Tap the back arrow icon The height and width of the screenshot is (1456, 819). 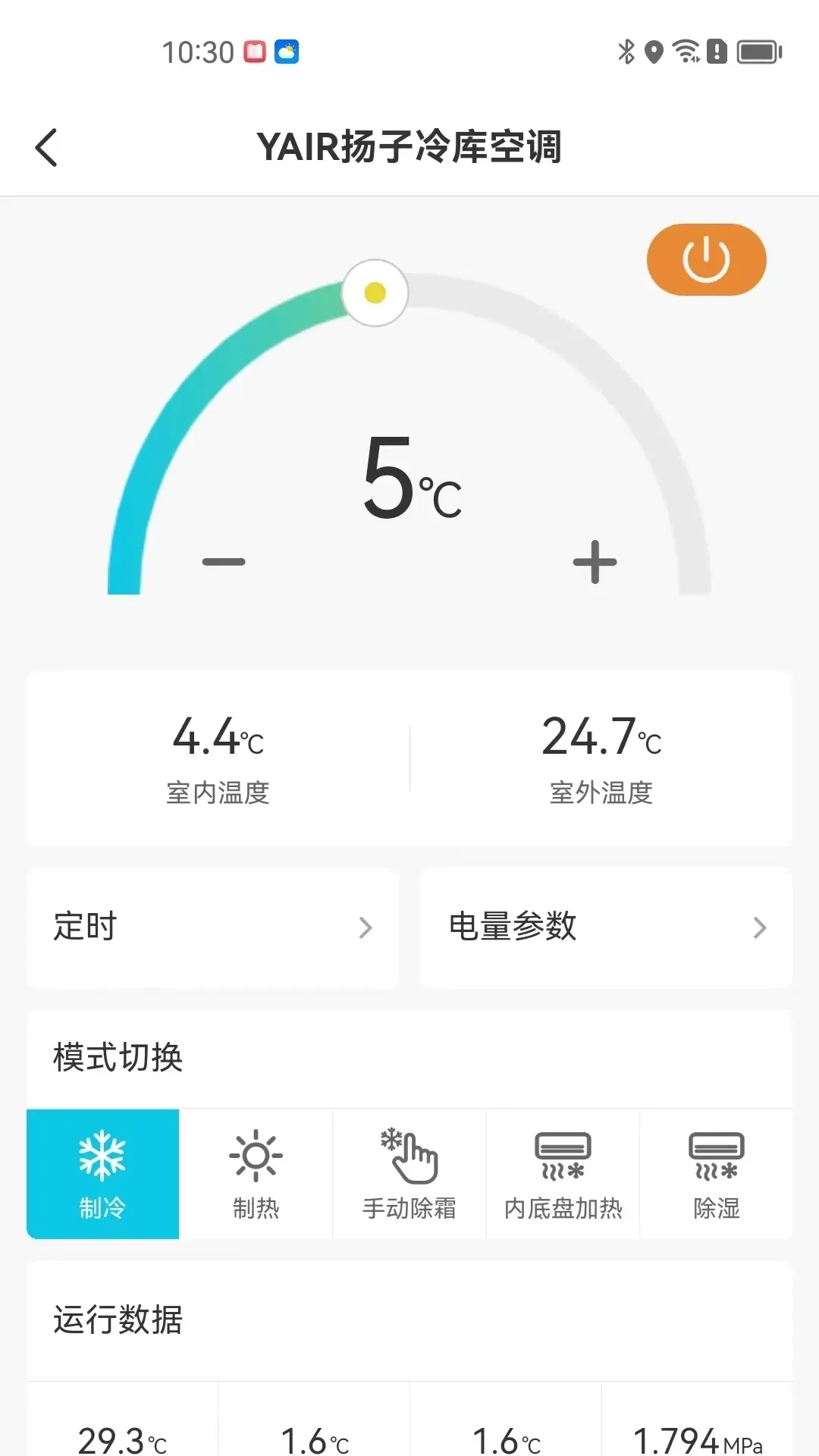click(x=47, y=147)
